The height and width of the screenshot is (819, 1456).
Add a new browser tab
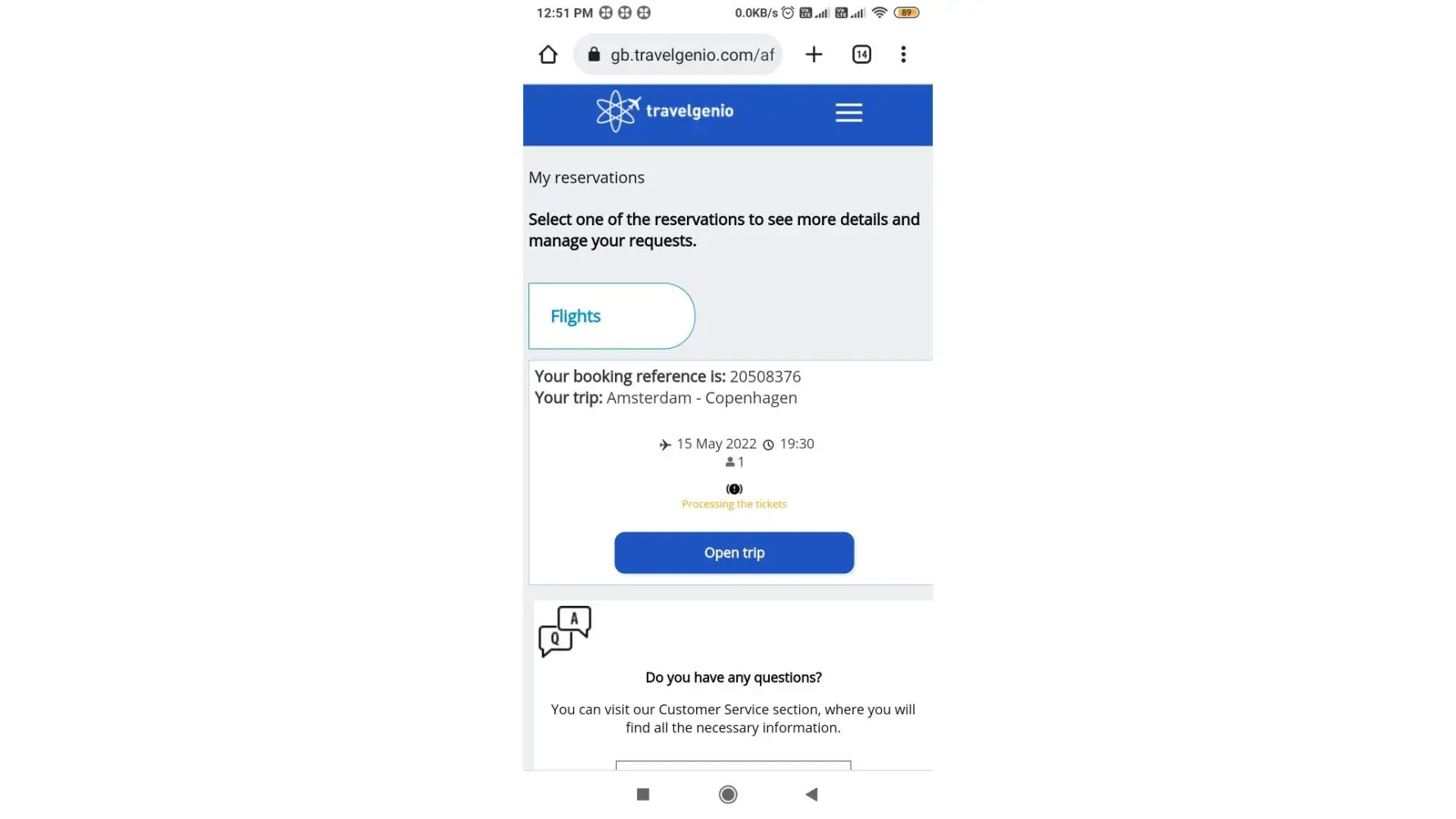(x=813, y=55)
